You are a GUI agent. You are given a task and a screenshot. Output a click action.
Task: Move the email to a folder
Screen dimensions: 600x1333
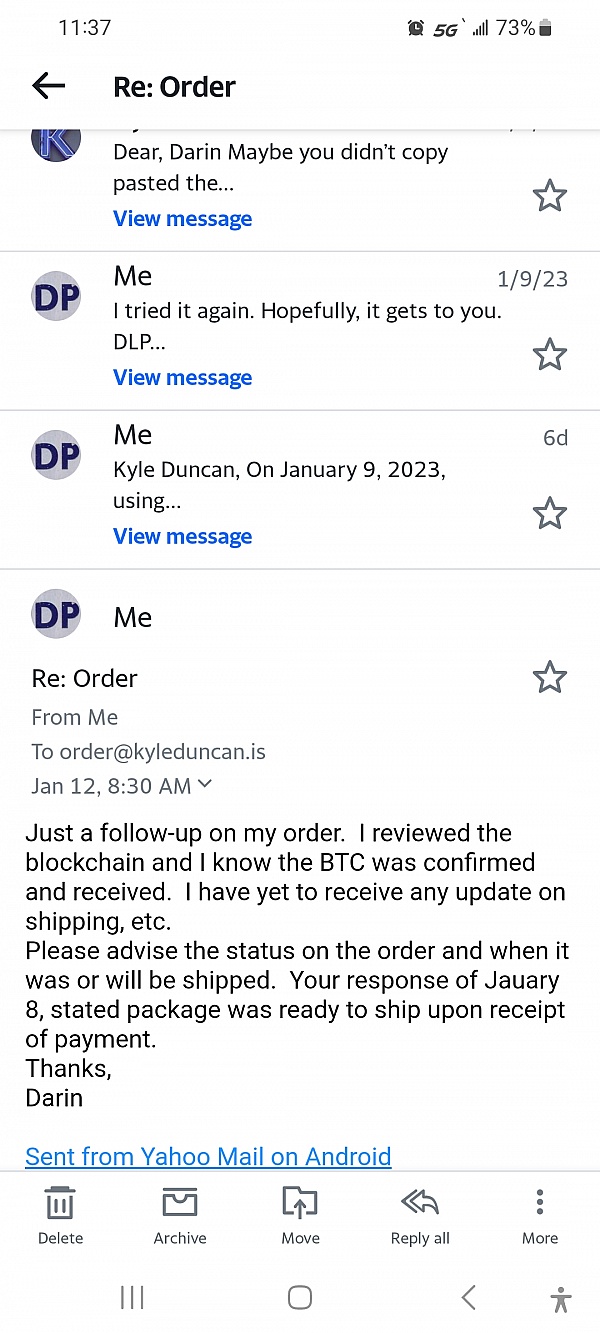[x=300, y=1216]
